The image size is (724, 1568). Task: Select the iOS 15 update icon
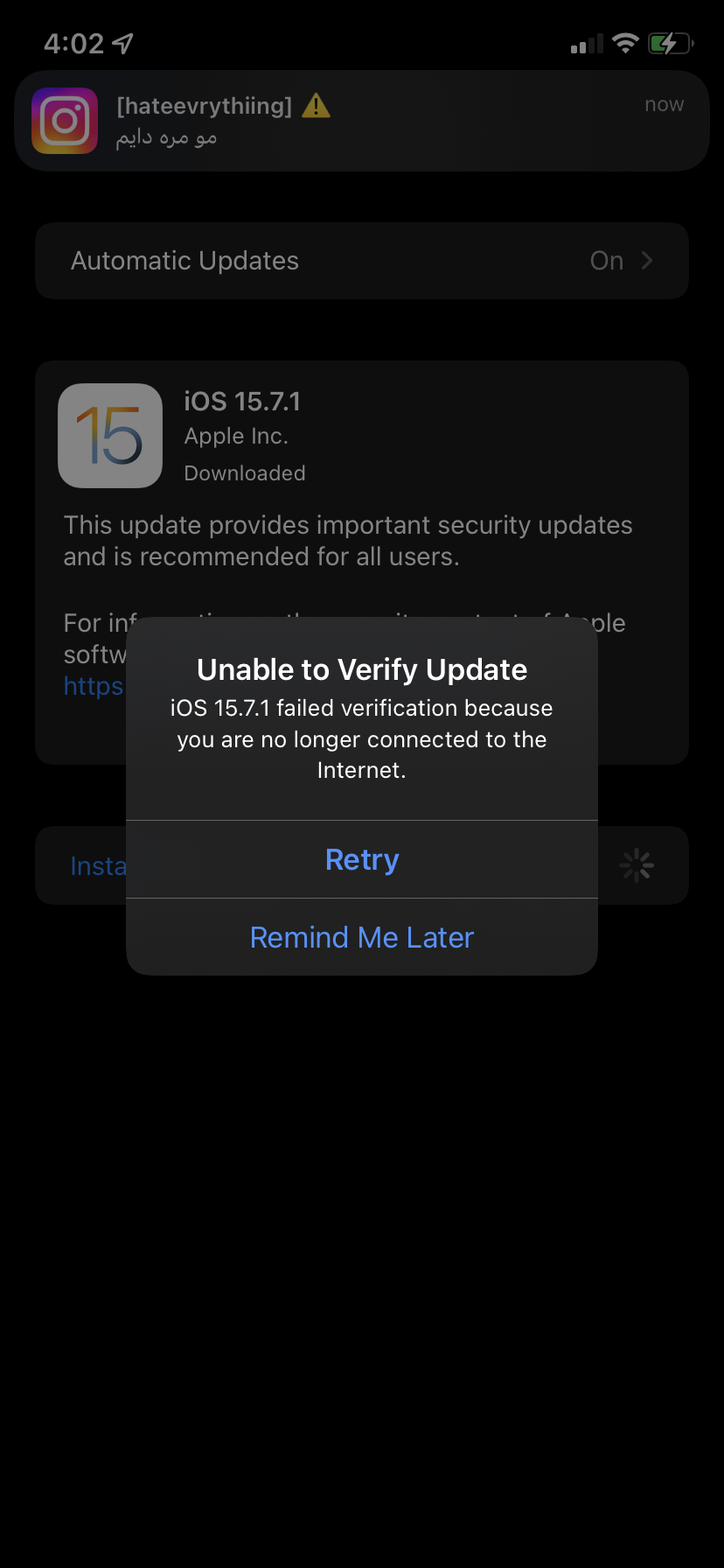tap(109, 435)
